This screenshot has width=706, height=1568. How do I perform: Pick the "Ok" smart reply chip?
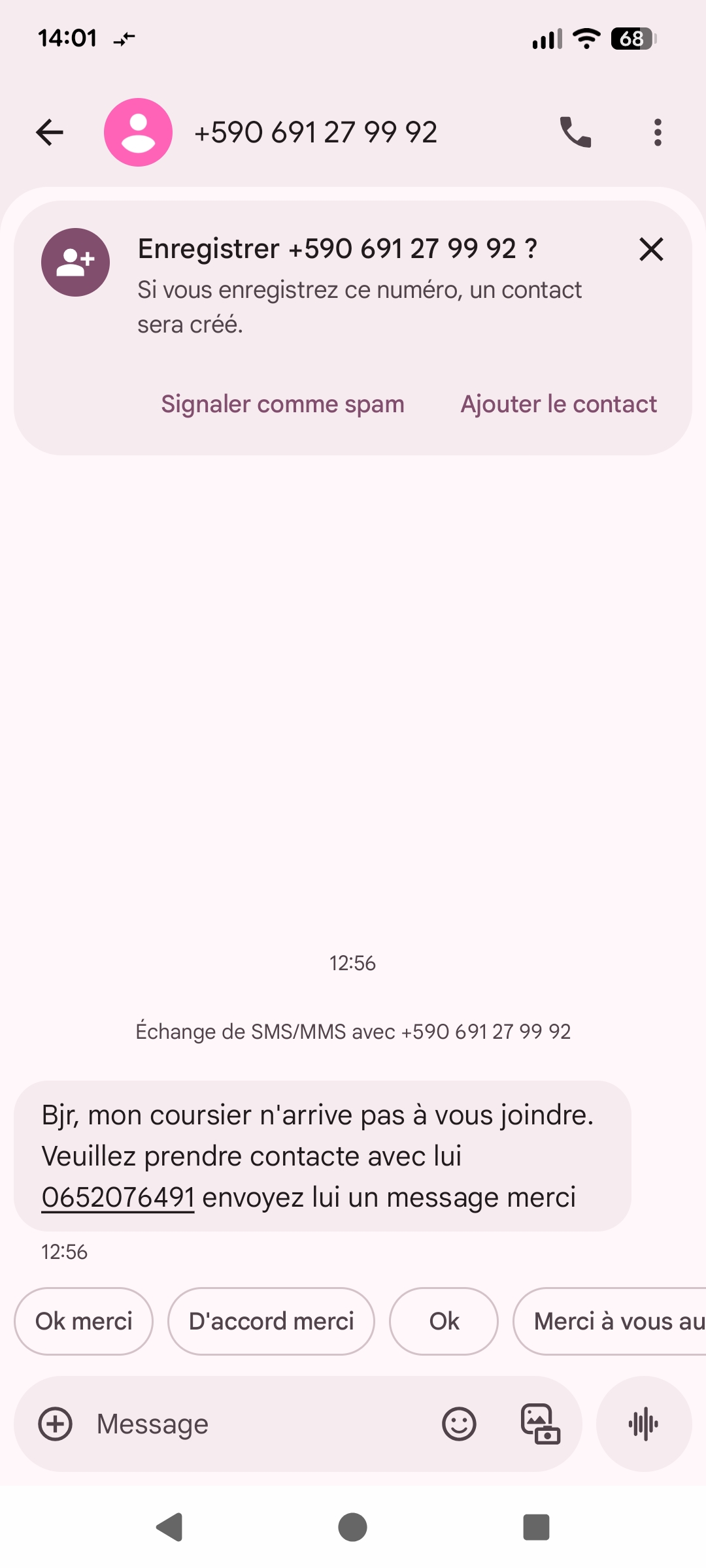coord(444,1321)
